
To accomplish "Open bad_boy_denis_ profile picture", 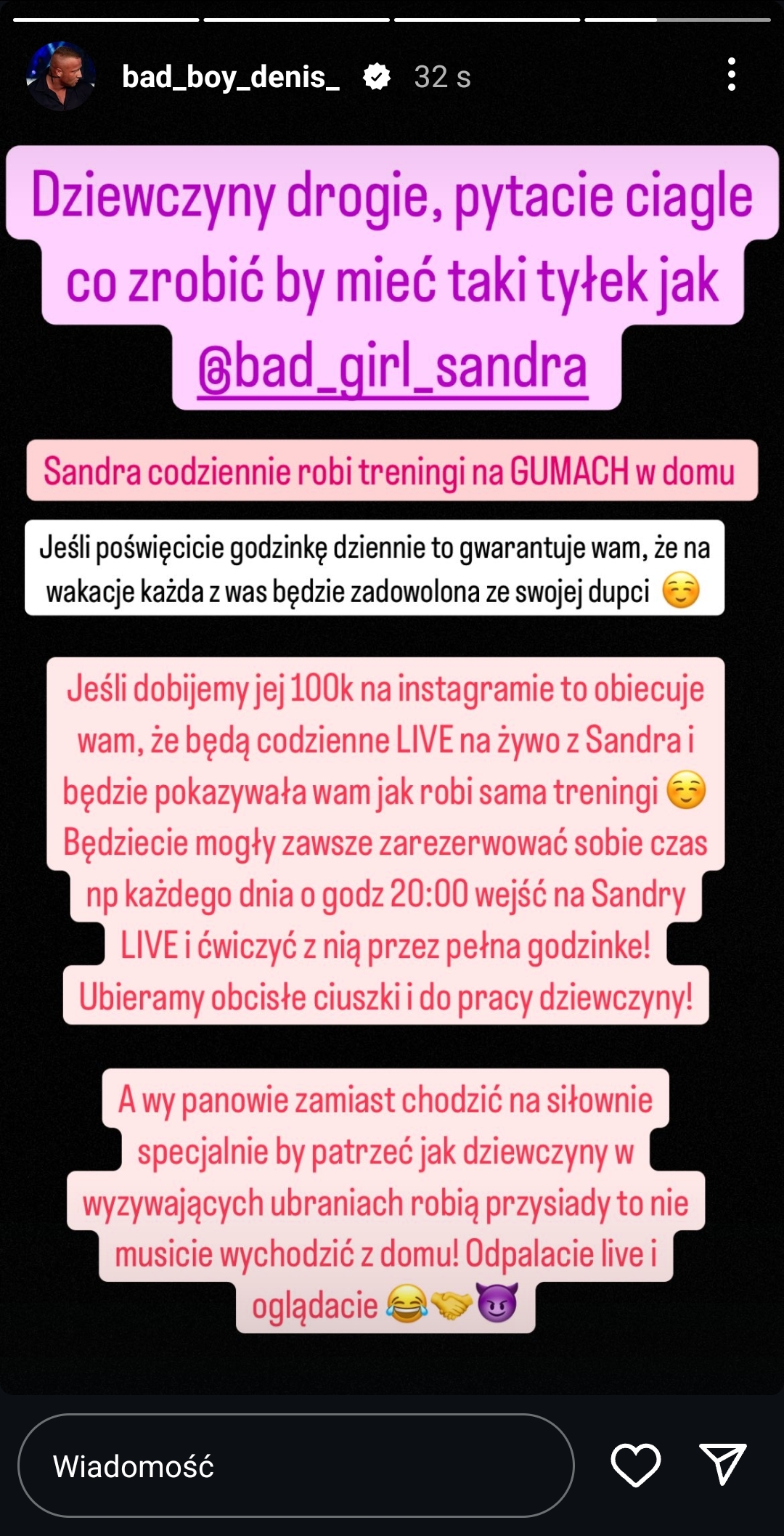I will click(61, 76).
